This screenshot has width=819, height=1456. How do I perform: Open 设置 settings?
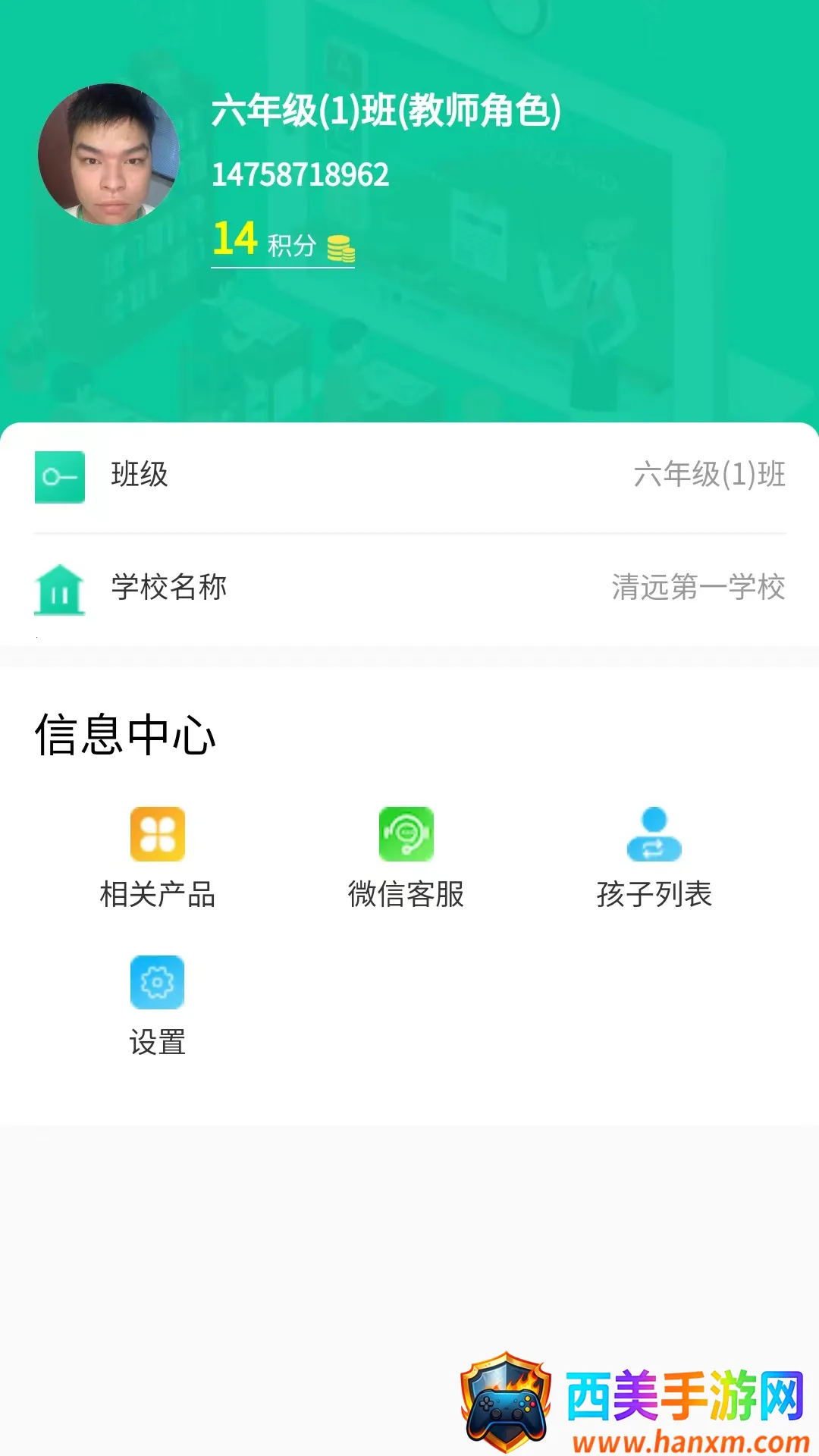[158, 1005]
